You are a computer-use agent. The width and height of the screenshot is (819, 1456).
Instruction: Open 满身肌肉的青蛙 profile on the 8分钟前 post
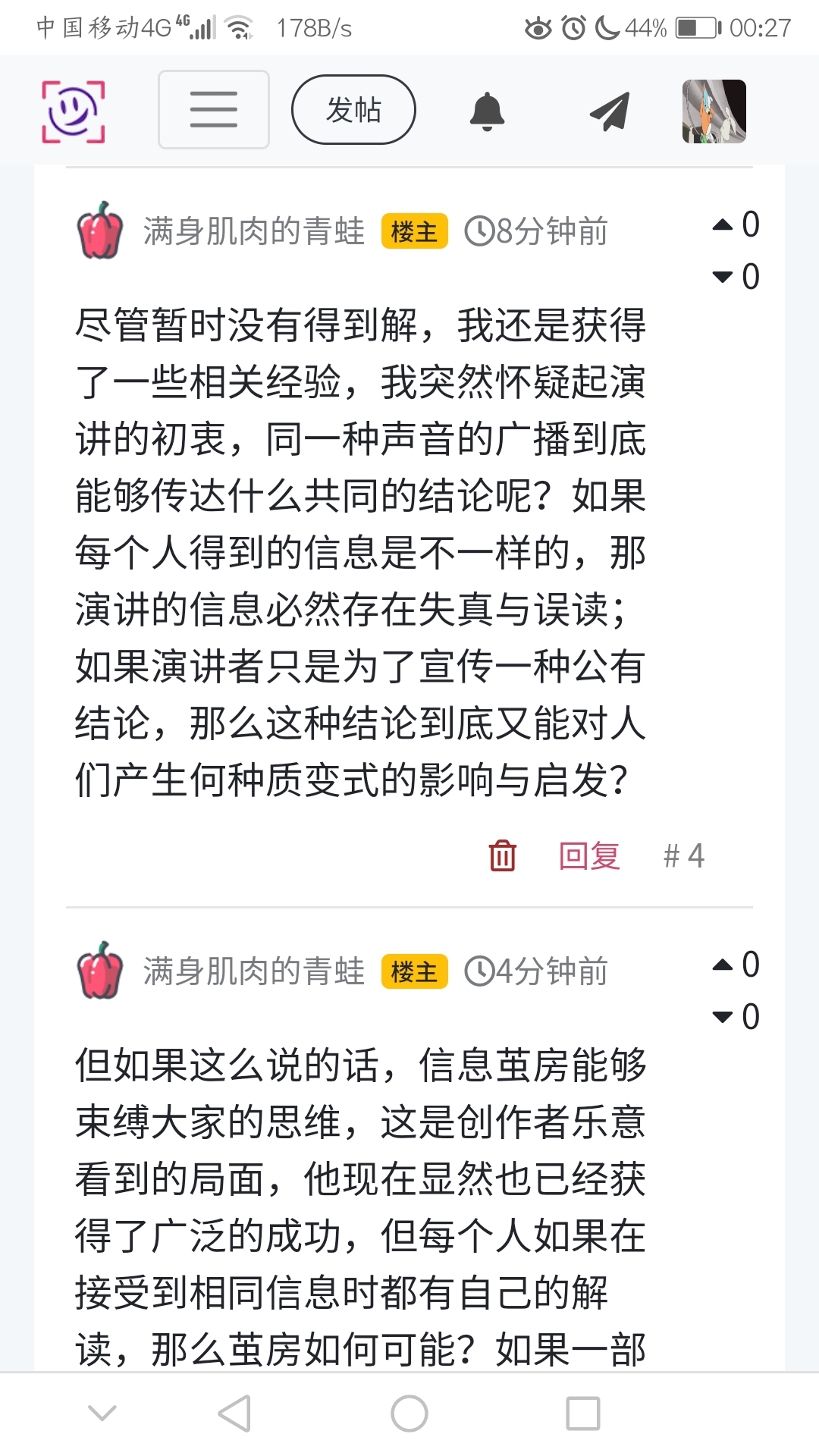click(x=253, y=231)
